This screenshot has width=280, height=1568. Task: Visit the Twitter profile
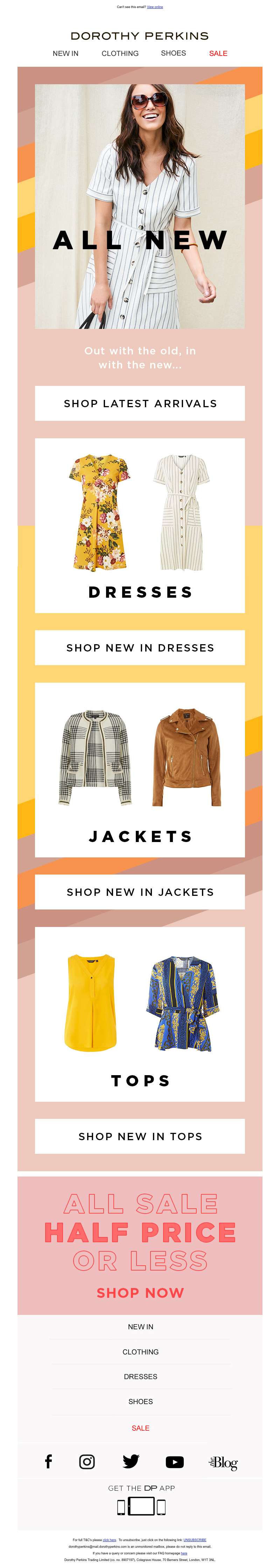131,1461
